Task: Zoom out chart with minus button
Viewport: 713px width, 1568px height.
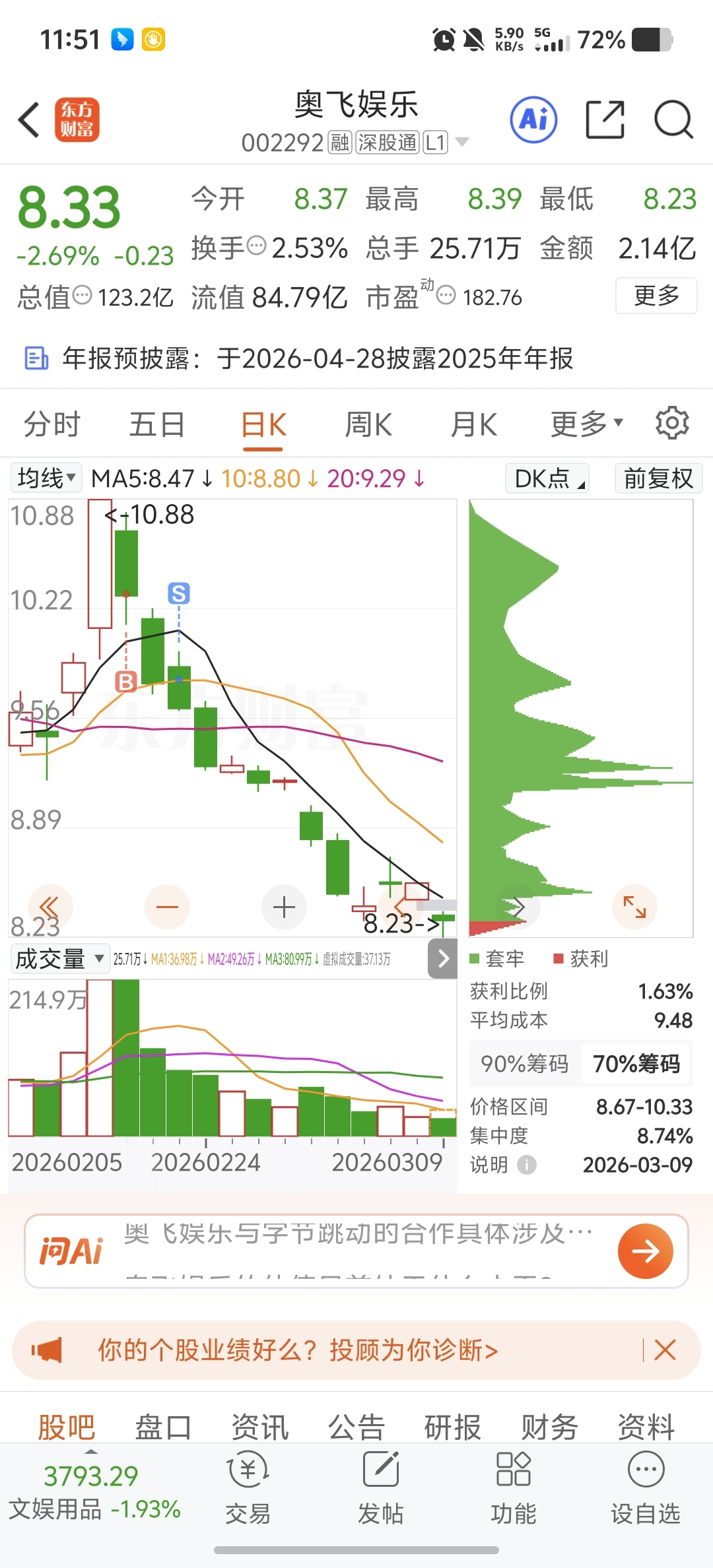Action: coord(167,907)
